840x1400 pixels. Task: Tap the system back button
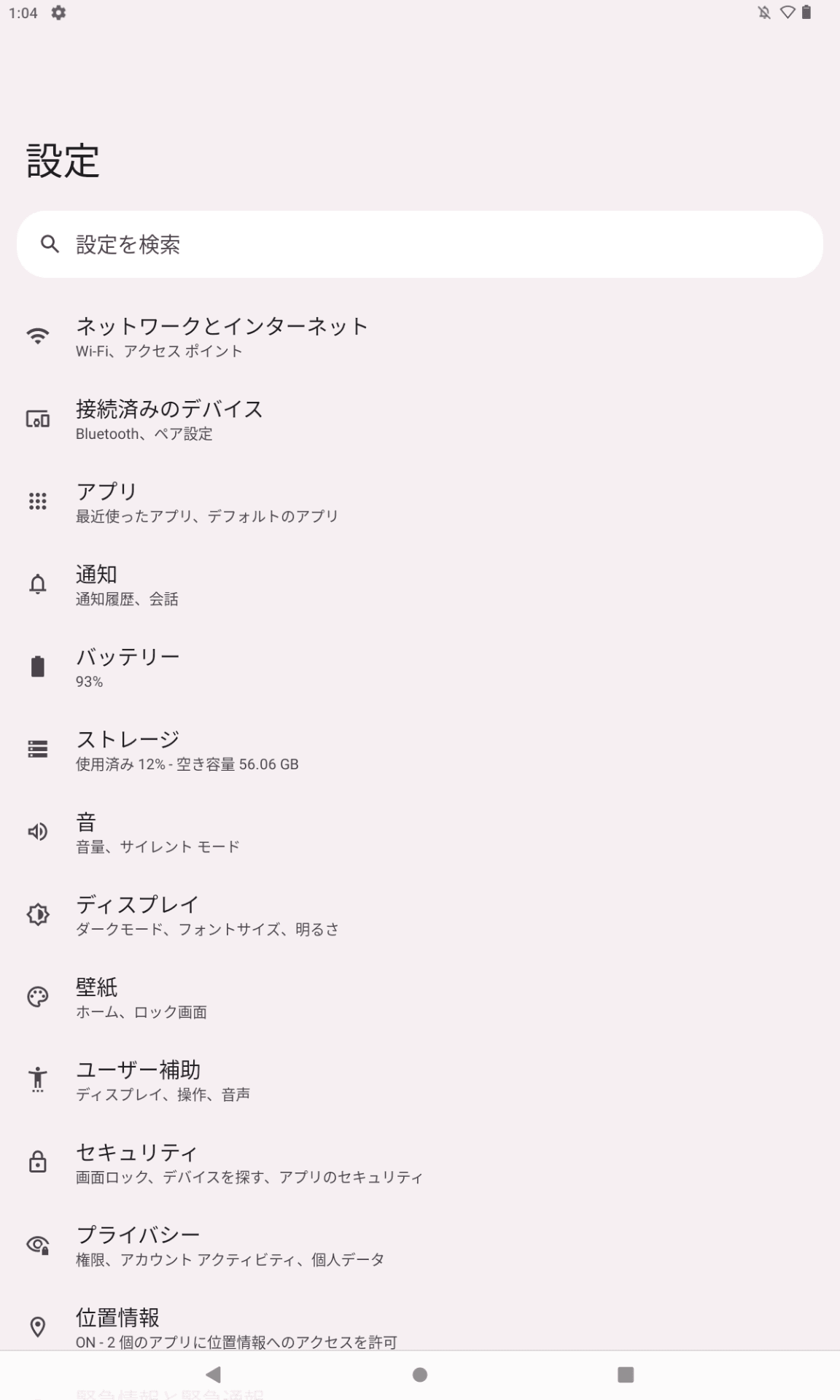[x=214, y=1374]
